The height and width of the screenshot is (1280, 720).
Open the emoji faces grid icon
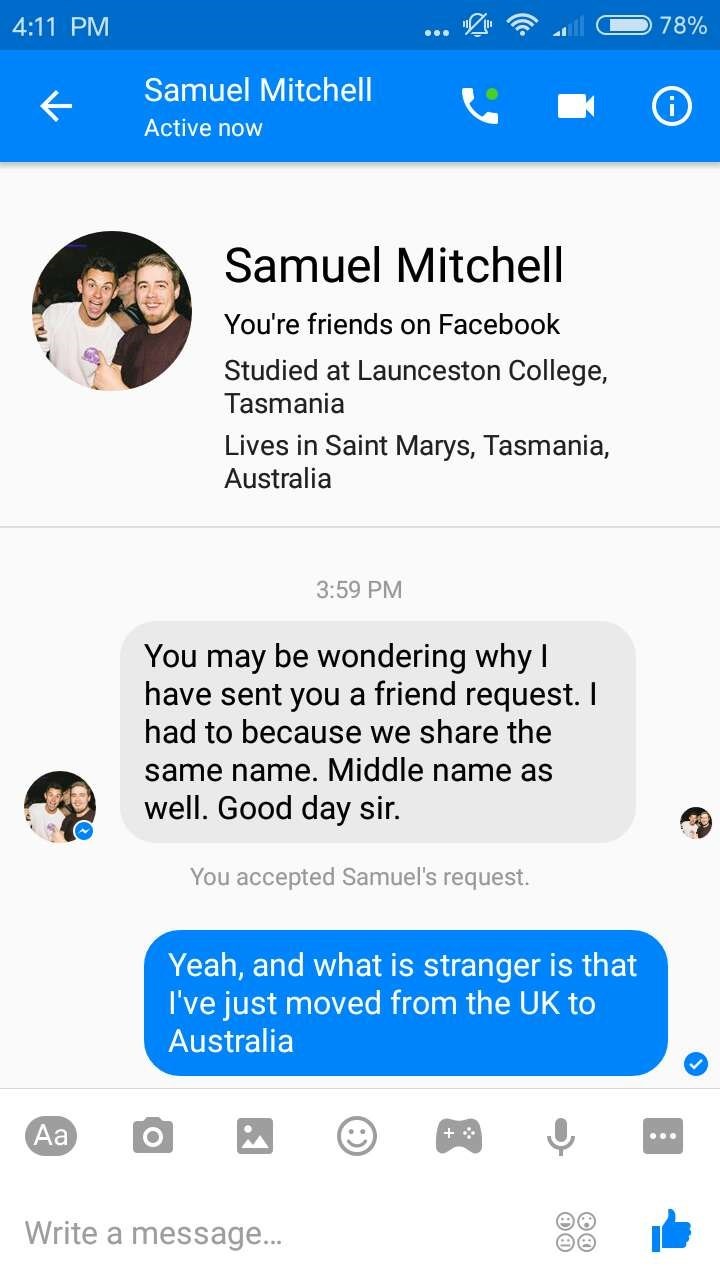point(576,1232)
